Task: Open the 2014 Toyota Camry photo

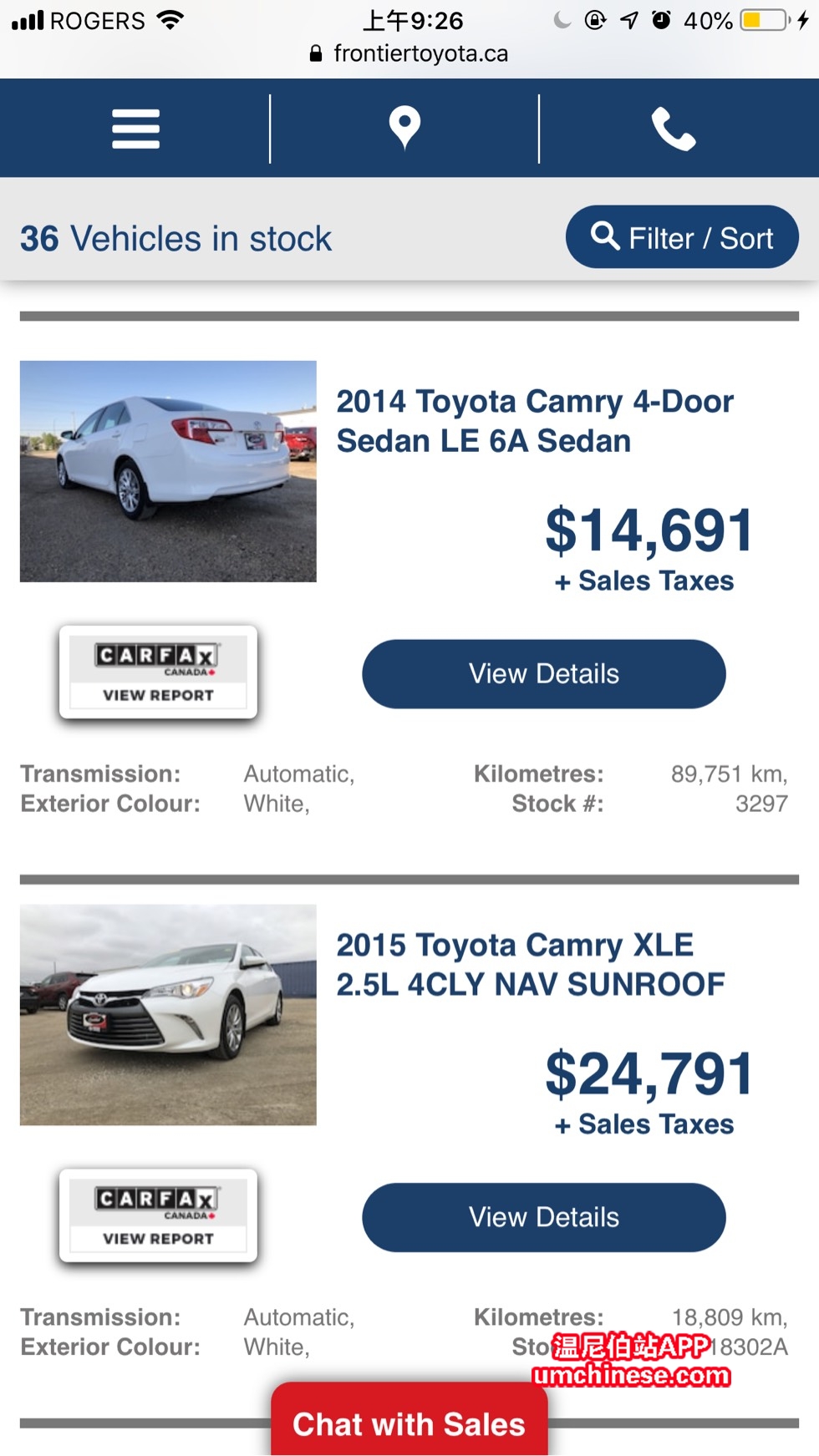Action: 168,471
